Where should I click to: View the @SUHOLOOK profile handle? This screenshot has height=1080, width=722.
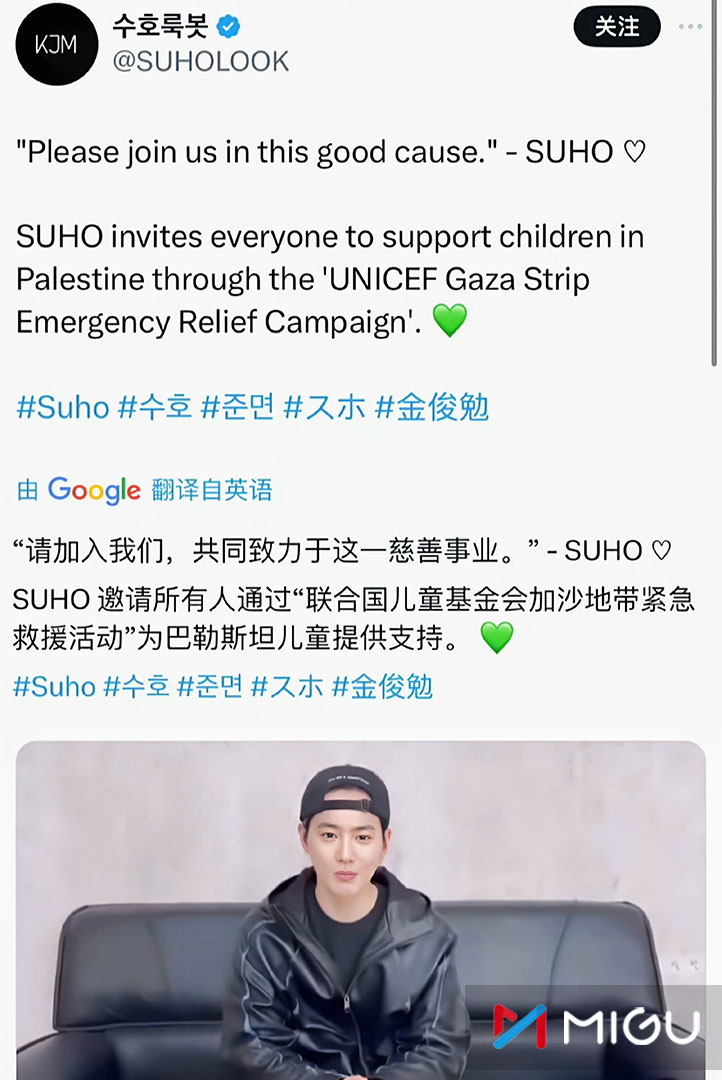(200, 61)
